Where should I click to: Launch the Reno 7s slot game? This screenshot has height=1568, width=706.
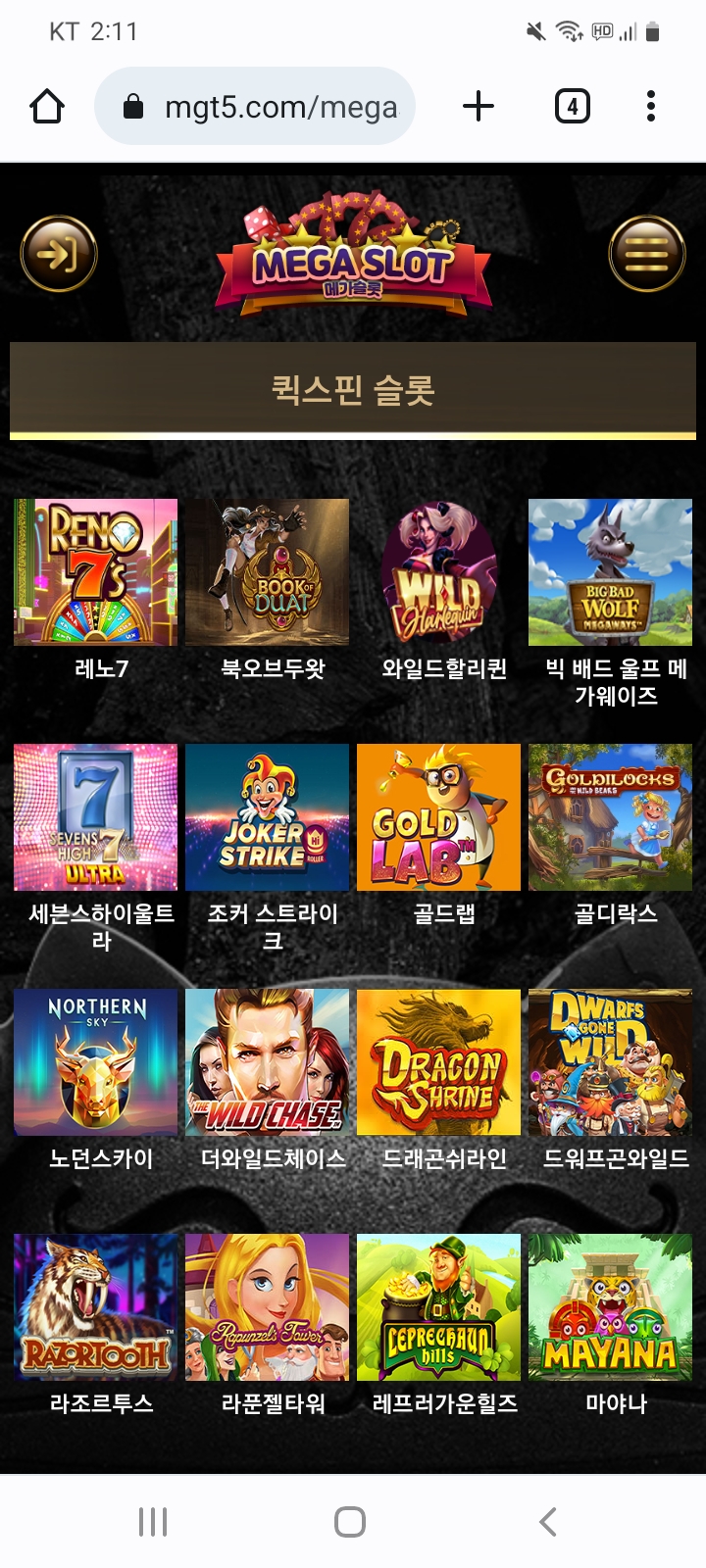96,572
